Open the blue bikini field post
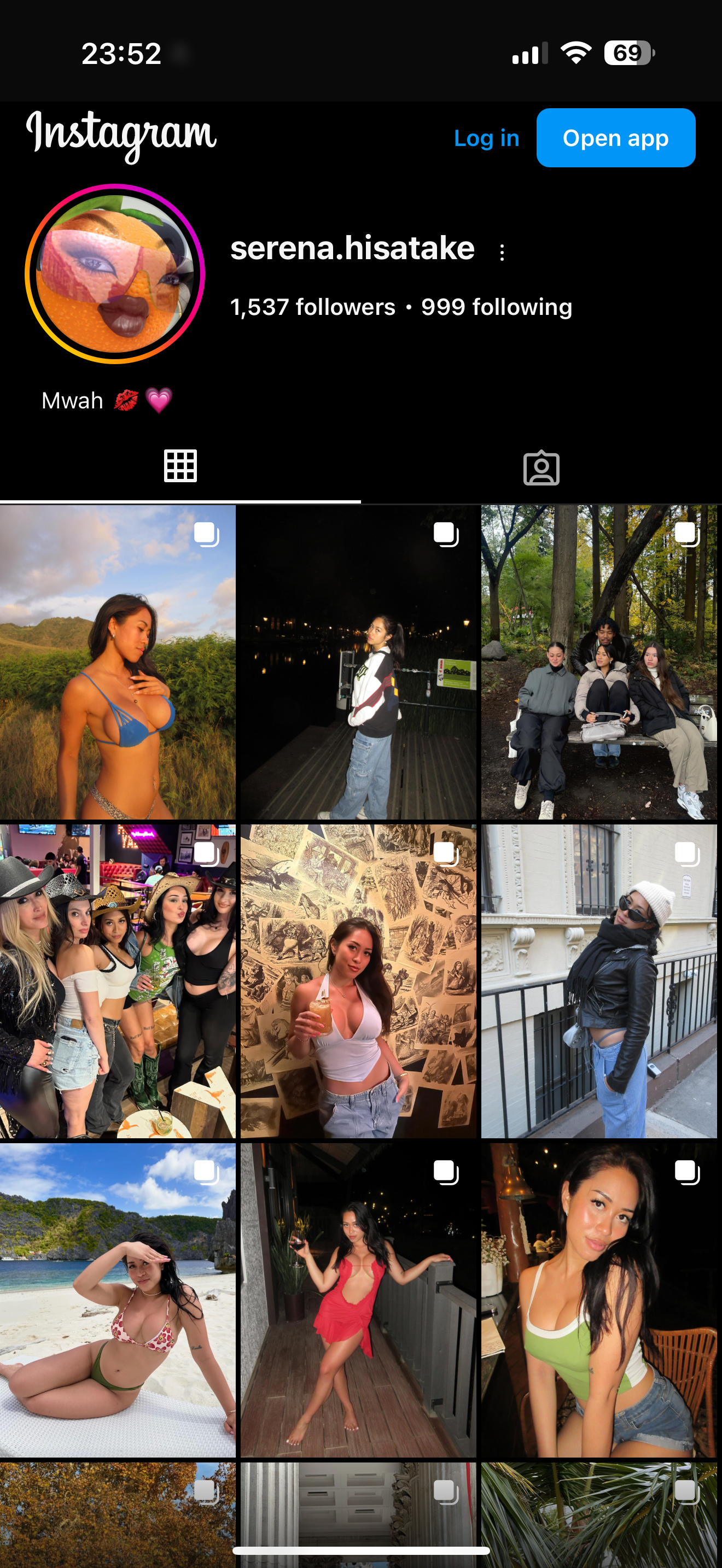The width and height of the screenshot is (722, 1568). pyautogui.click(x=118, y=662)
